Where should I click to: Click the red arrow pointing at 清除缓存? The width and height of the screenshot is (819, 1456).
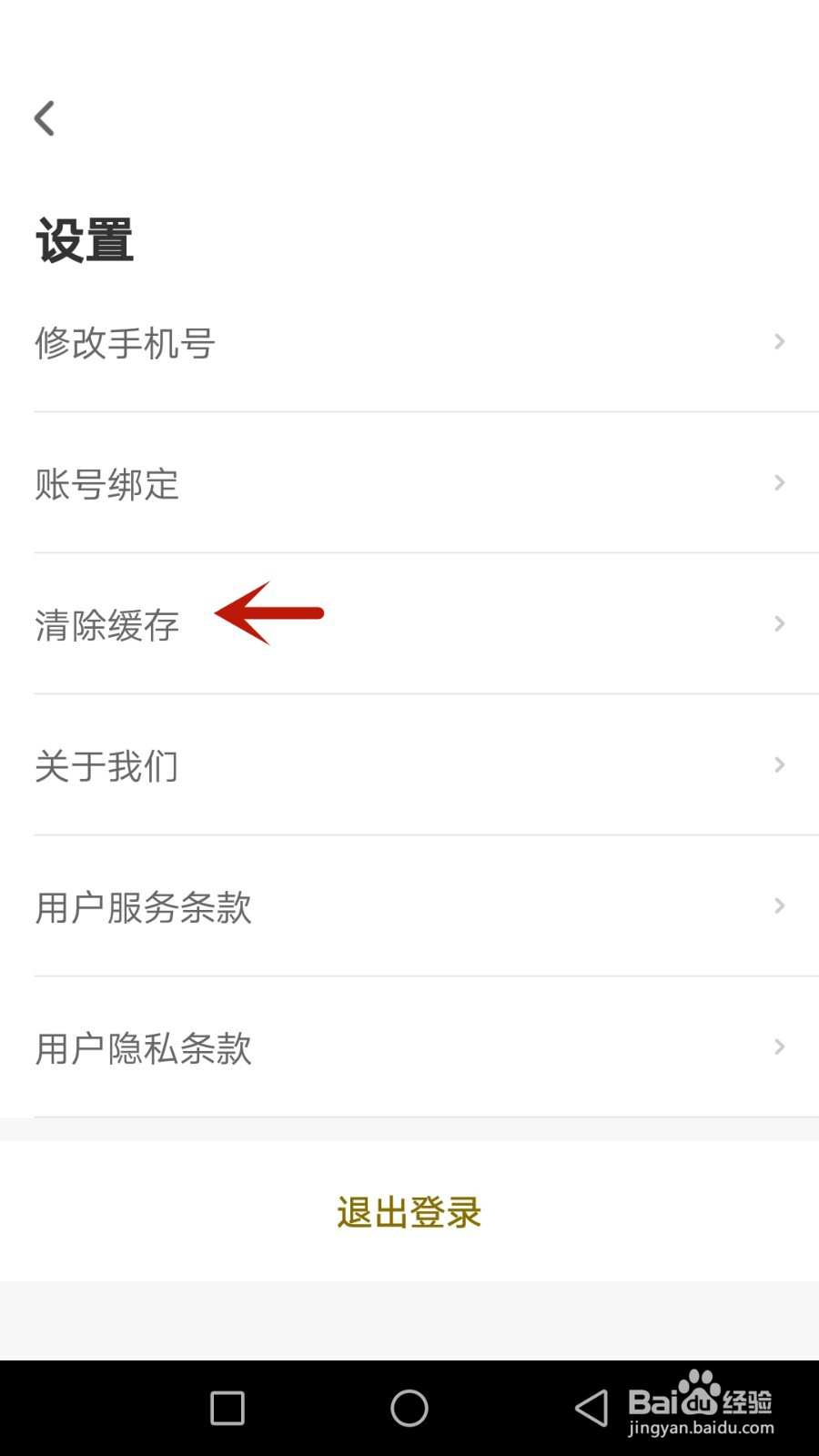tap(268, 612)
